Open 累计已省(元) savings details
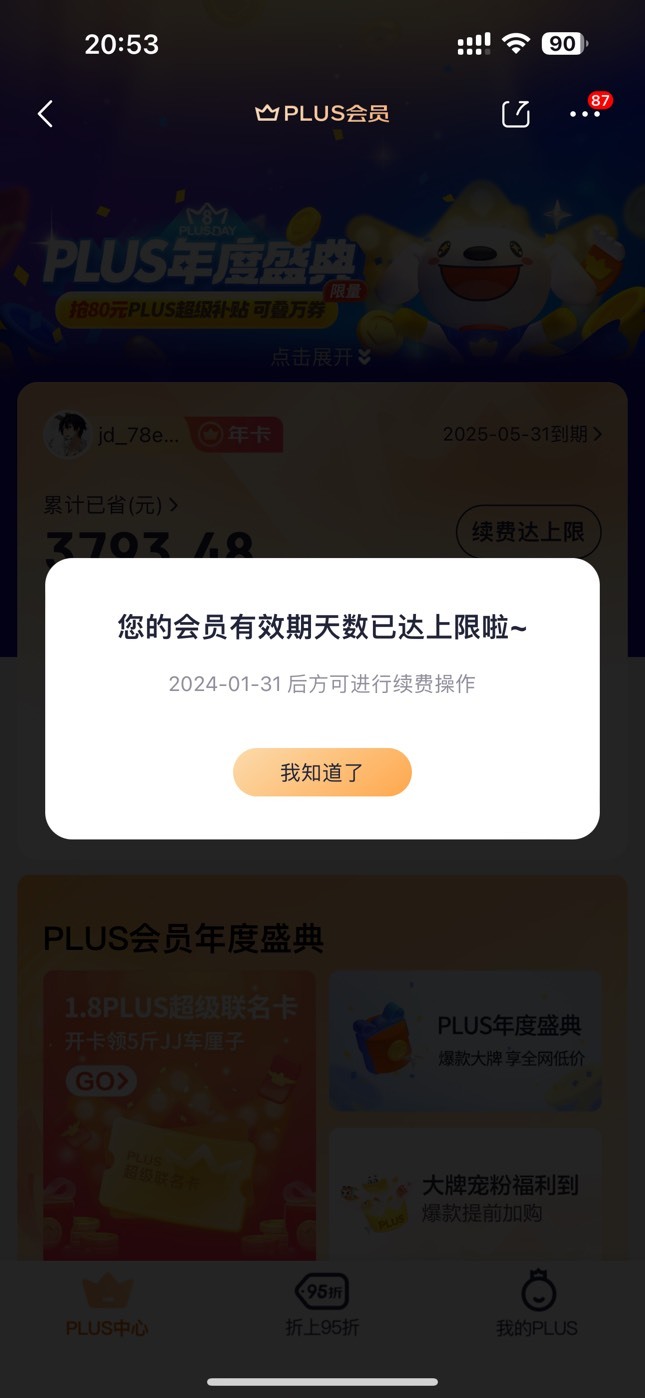 (110, 506)
